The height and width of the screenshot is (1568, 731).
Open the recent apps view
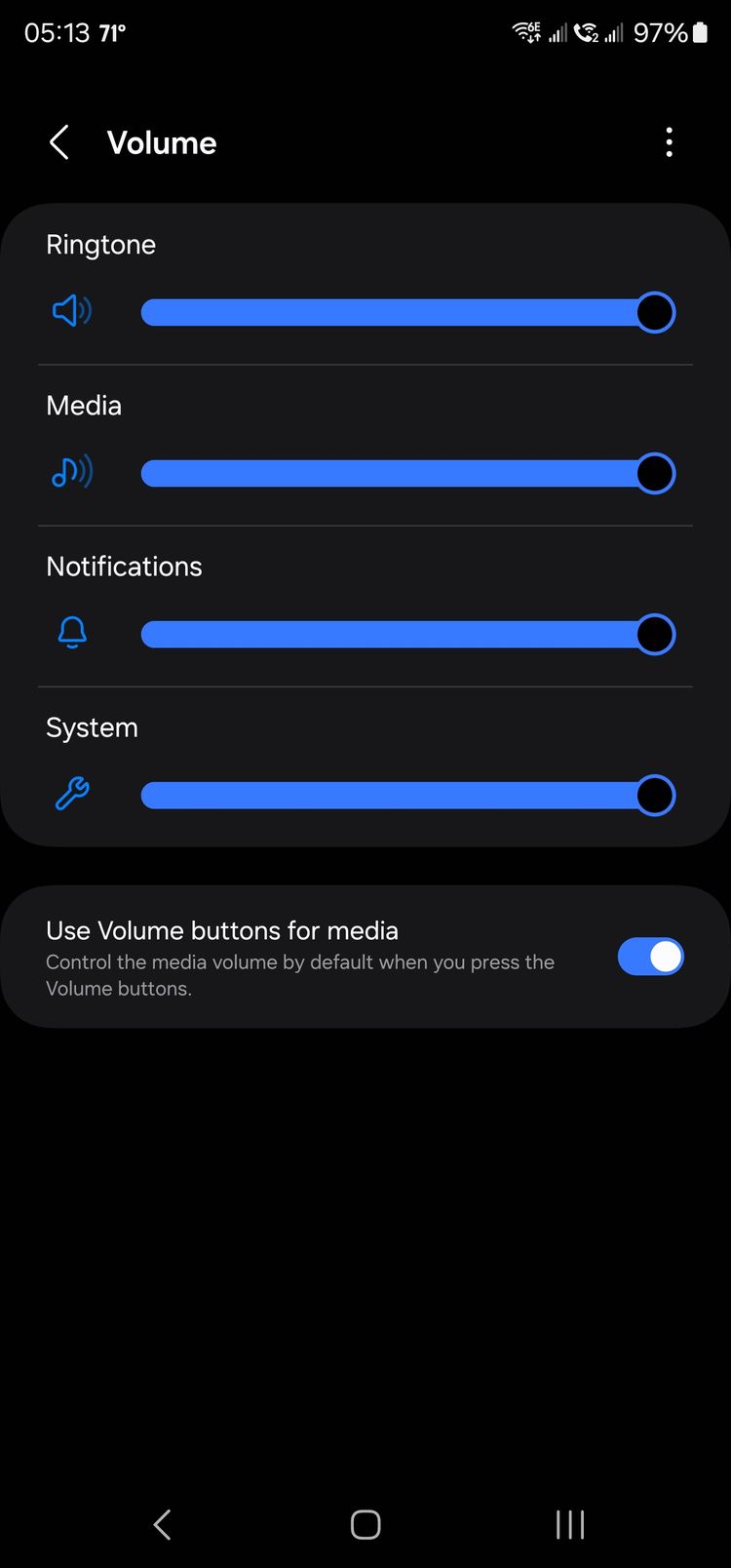click(570, 1524)
